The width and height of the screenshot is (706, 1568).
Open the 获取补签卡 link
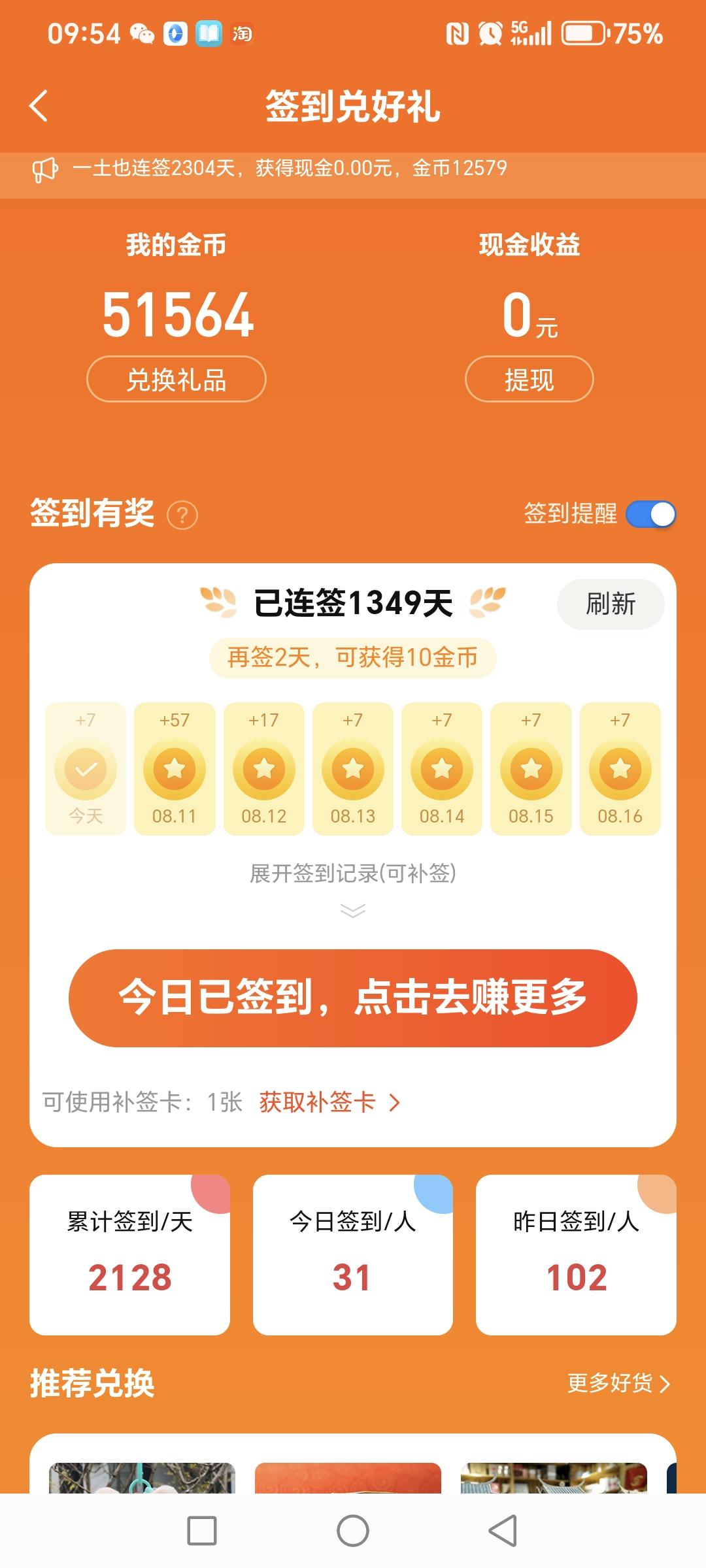click(330, 1103)
